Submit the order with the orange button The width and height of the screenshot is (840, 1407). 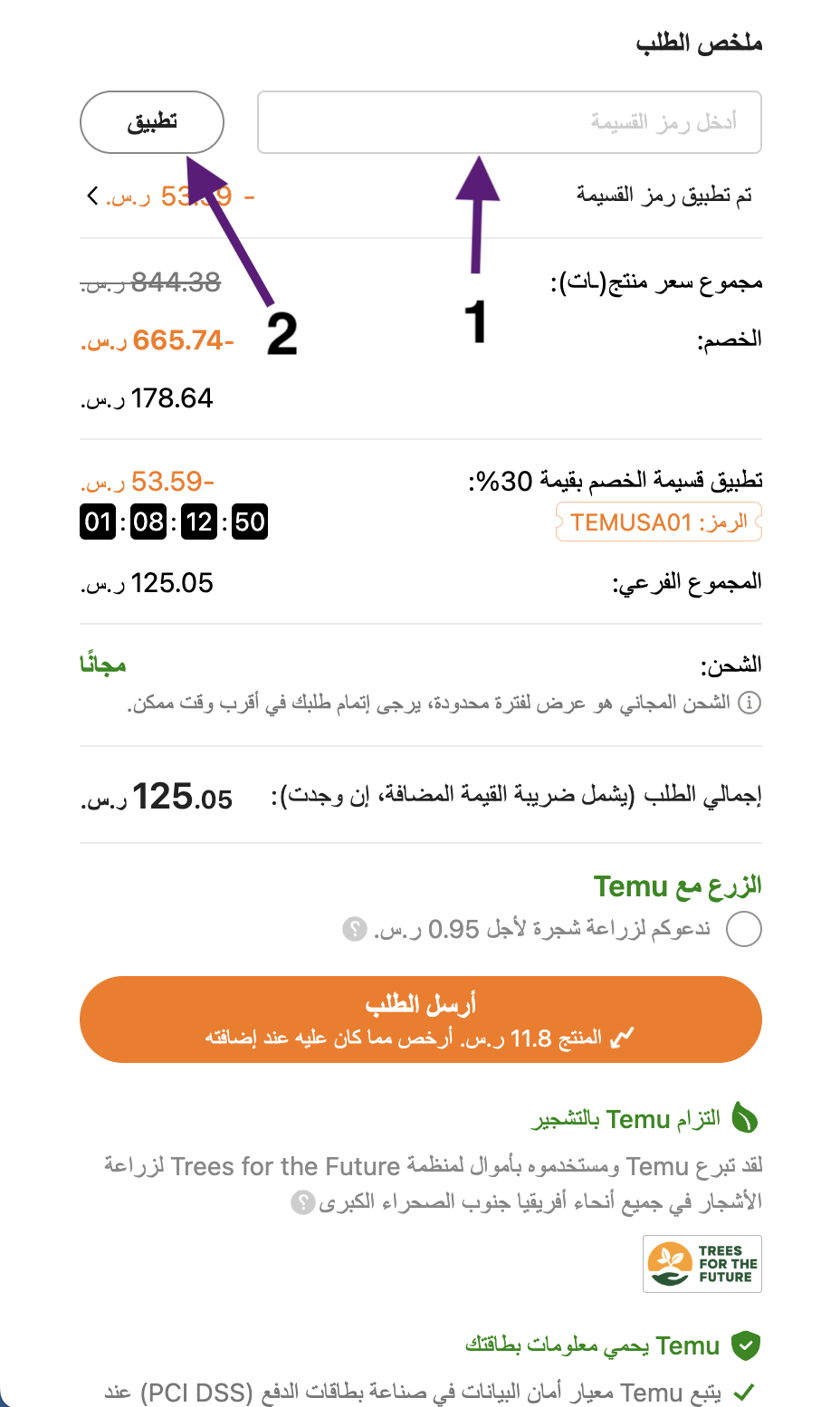[421, 1019]
